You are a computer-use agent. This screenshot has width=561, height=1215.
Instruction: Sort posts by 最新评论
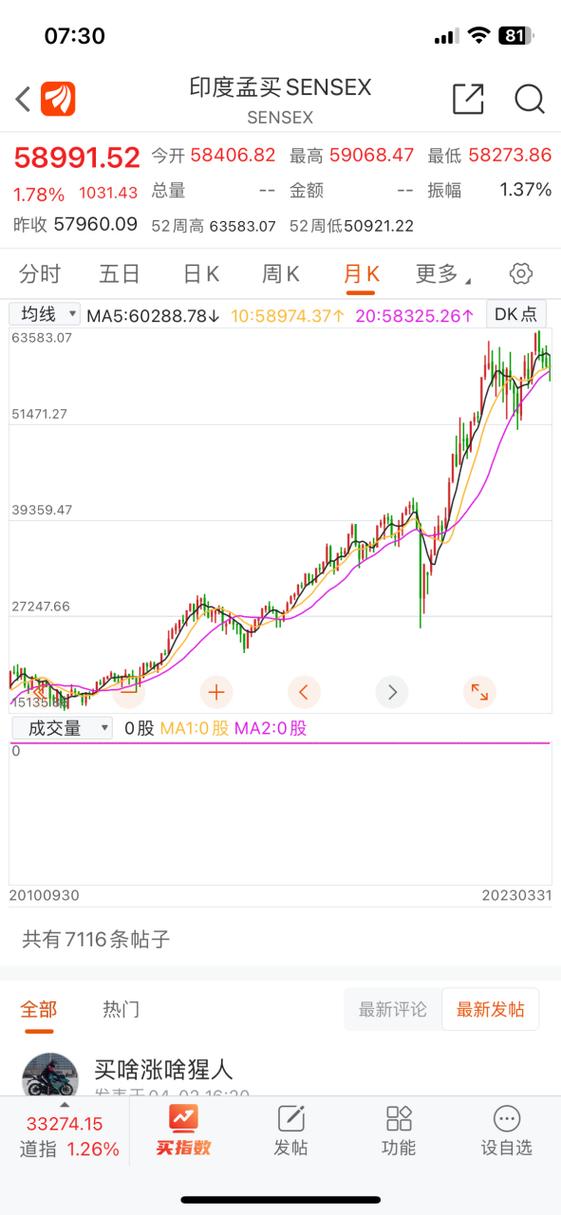click(x=393, y=1010)
